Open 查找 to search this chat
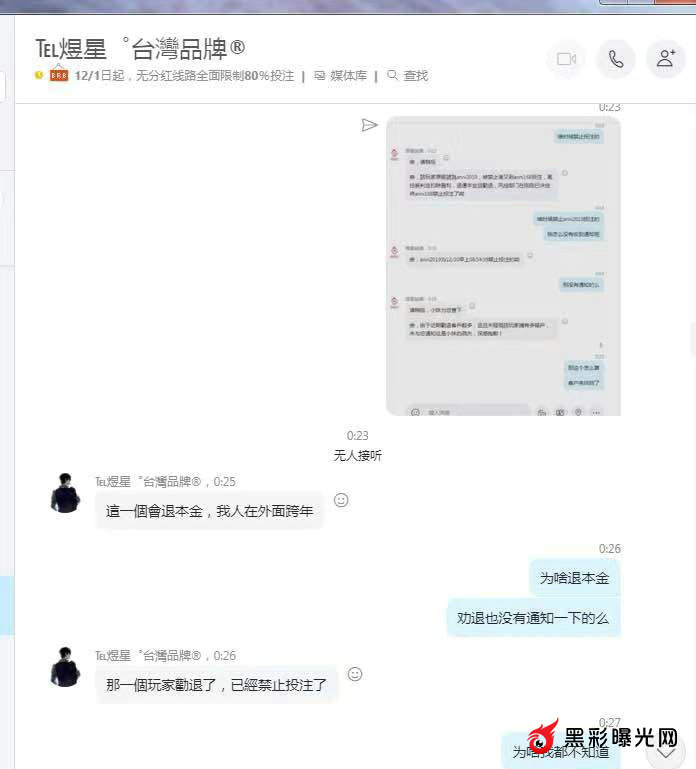The image size is (696, 769). coord(407,75)
